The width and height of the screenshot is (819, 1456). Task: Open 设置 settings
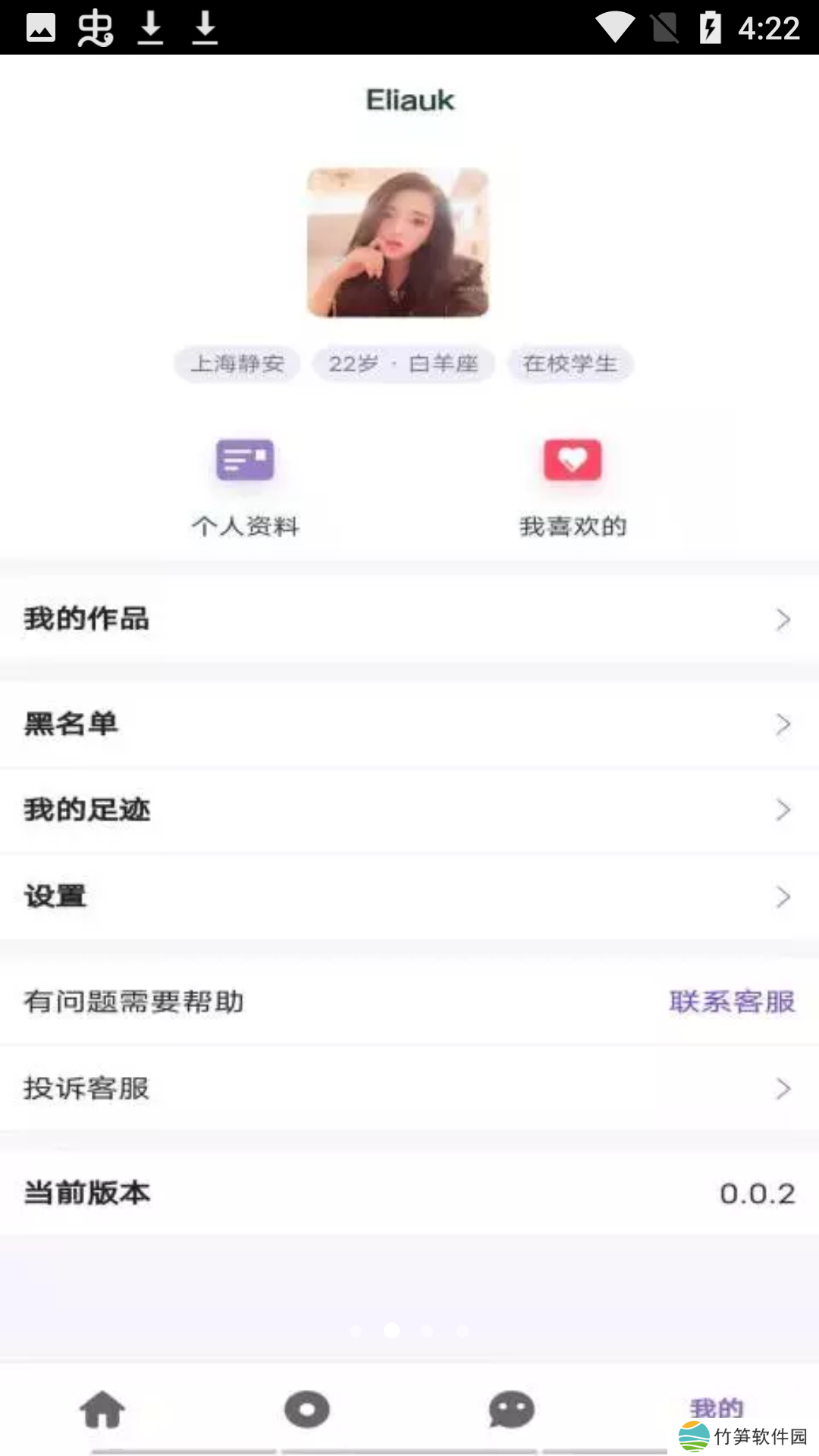[409, 896]
